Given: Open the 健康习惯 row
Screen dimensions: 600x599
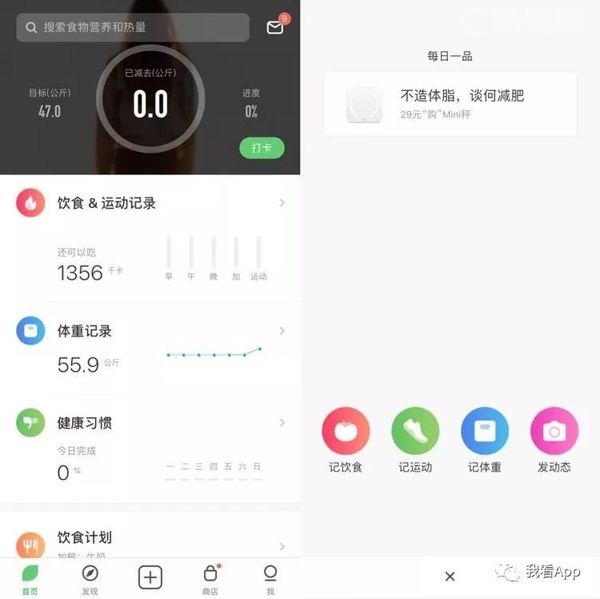Looking at the screenshot, I should [x=150, y=423].
